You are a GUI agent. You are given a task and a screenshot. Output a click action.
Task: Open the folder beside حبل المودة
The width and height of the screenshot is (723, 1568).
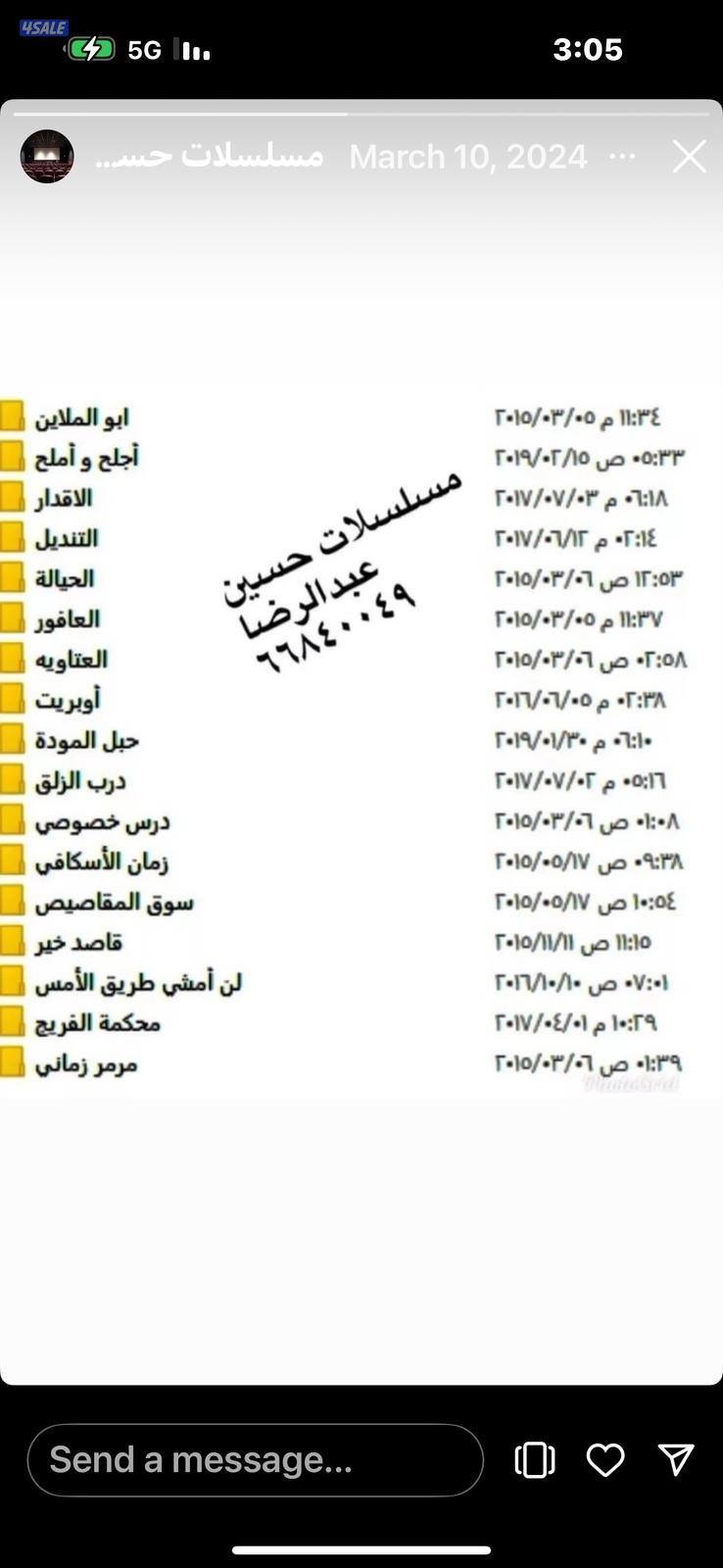click(x=14, y=739)
